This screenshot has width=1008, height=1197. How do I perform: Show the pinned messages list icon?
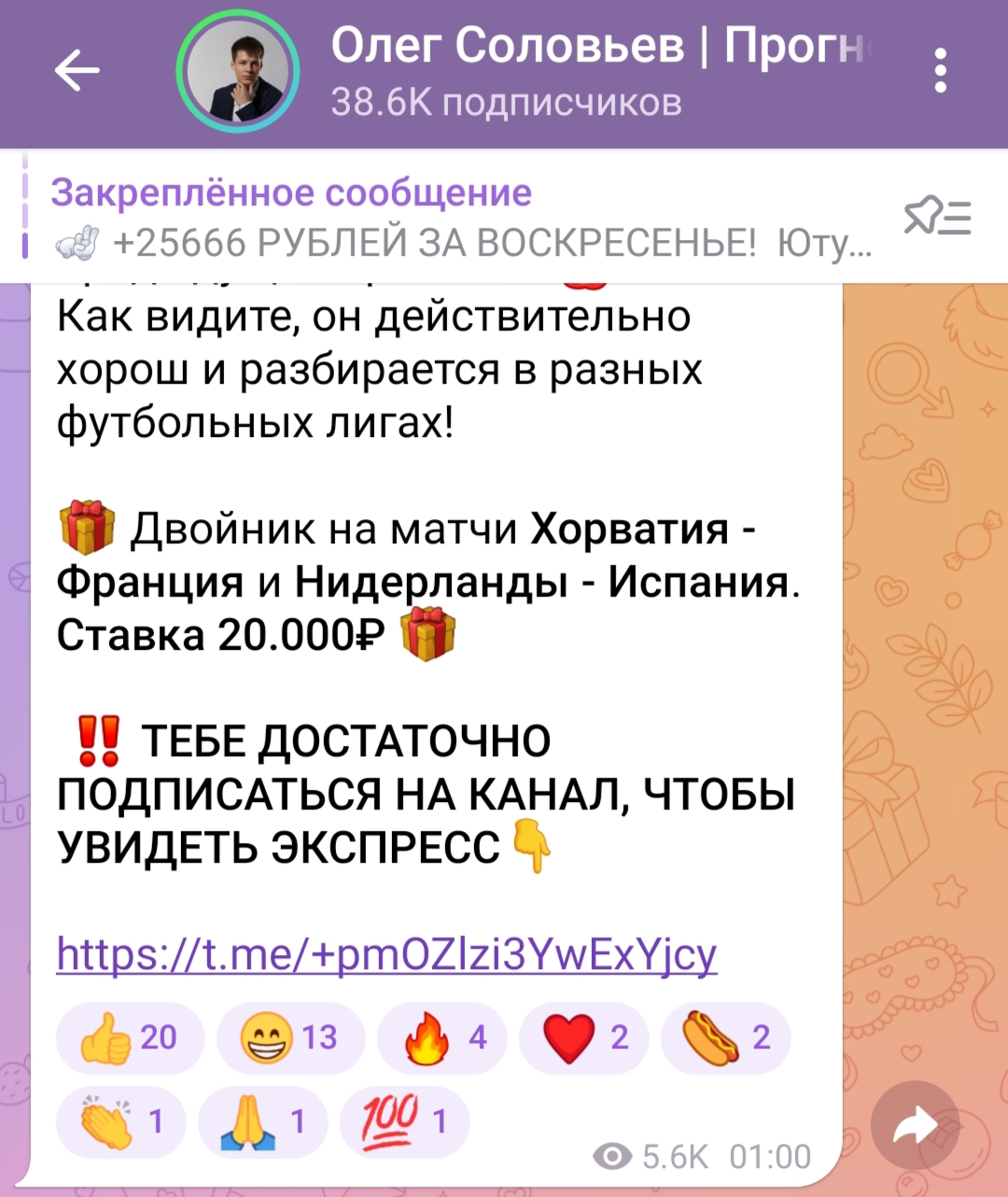coord(937,218)
